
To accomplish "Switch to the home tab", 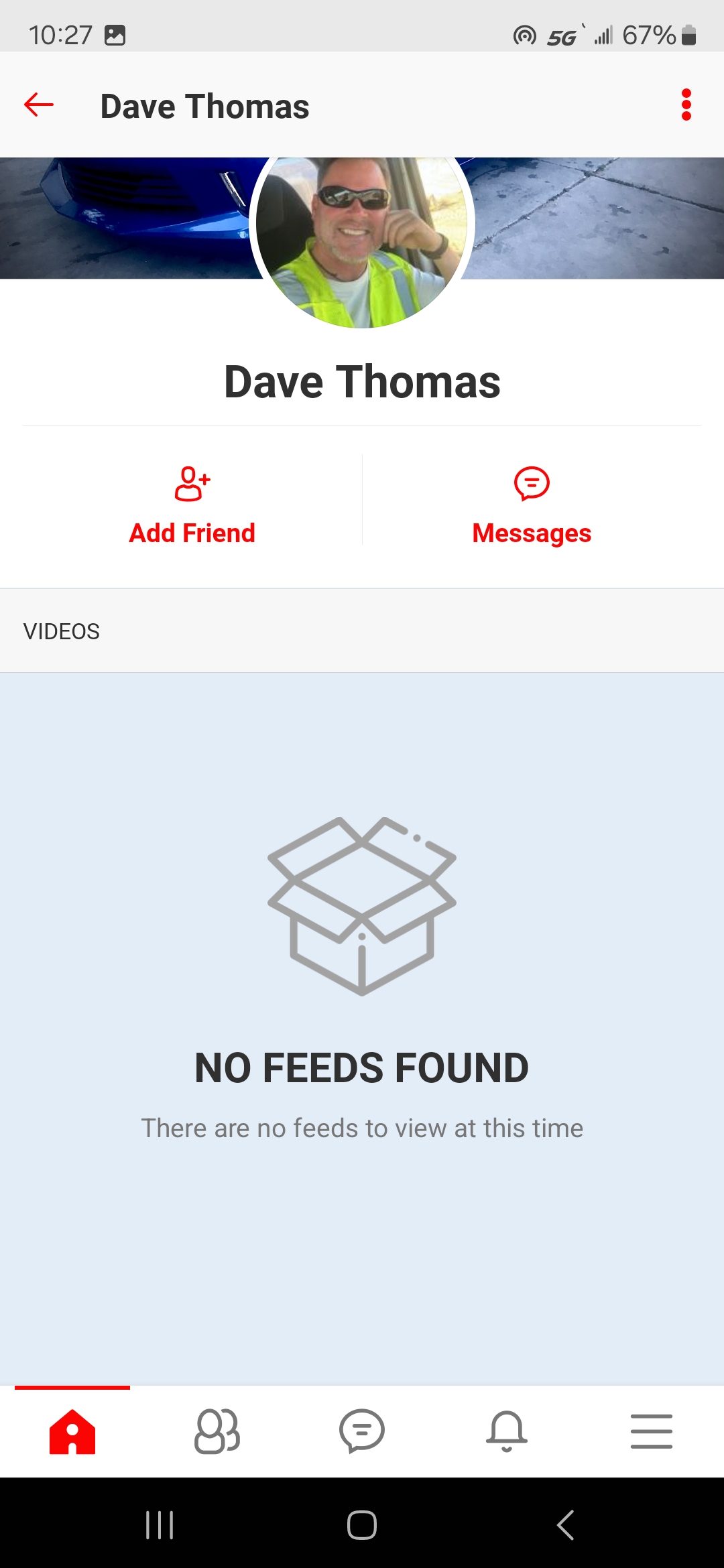I will point(72,1431).
